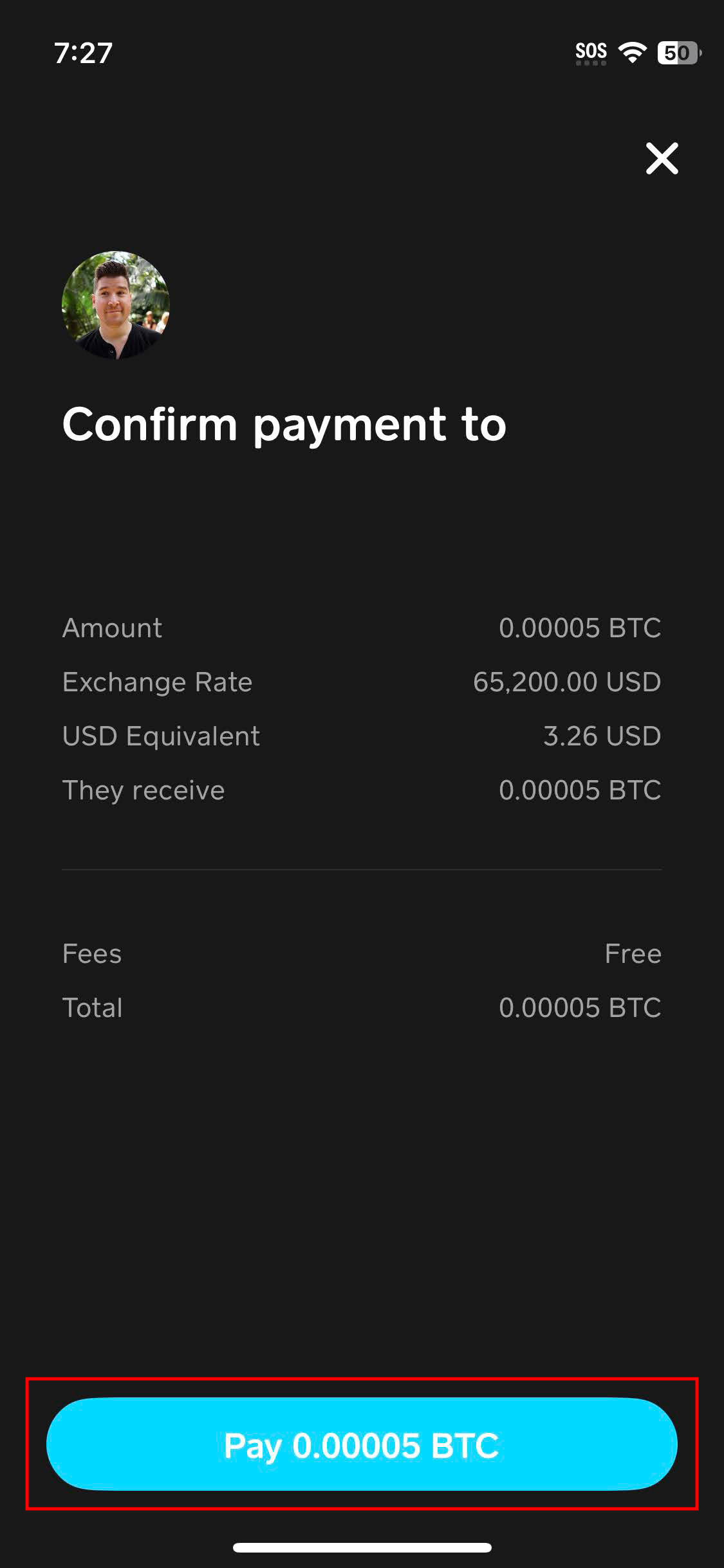This screenshot has width=724, height=1568.
Task: Close the payment confirmation screen
Action: click(662, 158)
